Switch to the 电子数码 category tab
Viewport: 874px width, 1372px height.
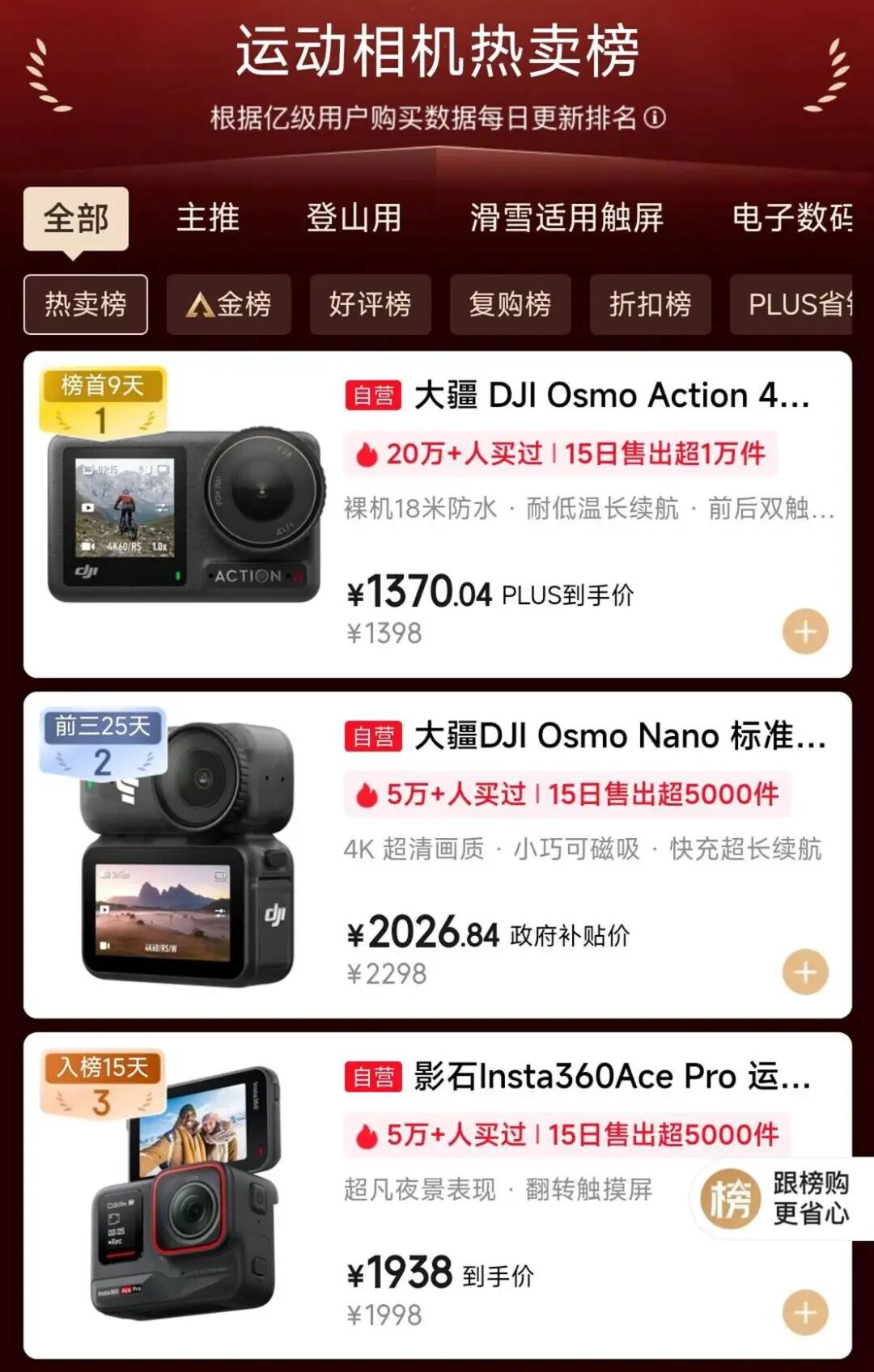tap(791, 218)
